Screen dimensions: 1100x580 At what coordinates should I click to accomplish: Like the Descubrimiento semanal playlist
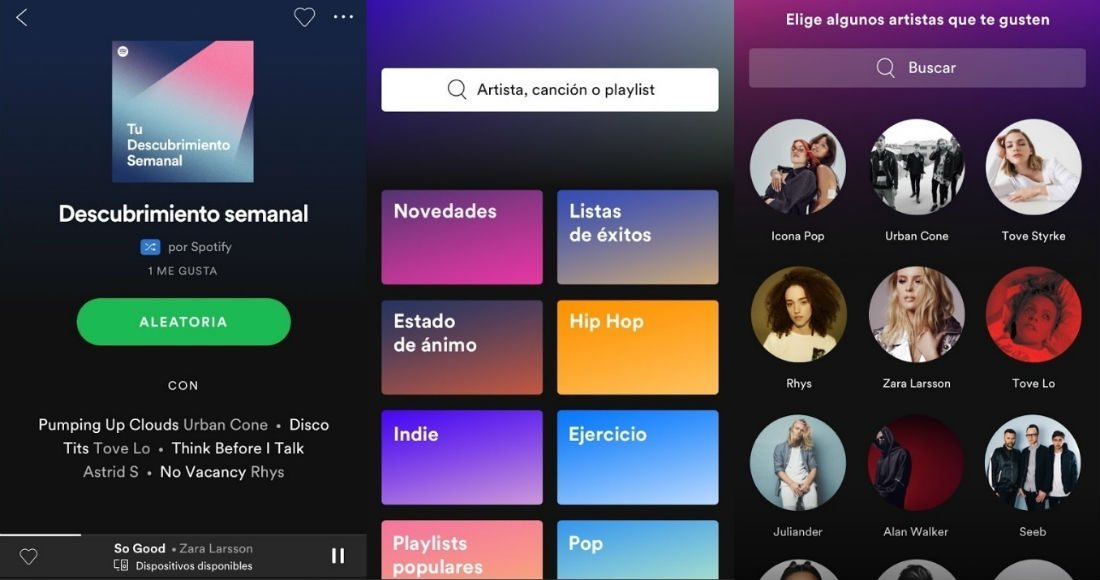[304, 17]
